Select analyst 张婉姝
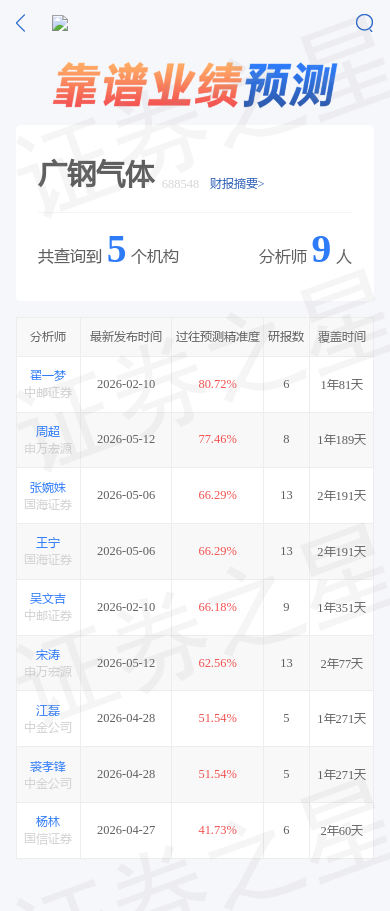This screenshot has width=390, height=911. click(x=48, y=487)
